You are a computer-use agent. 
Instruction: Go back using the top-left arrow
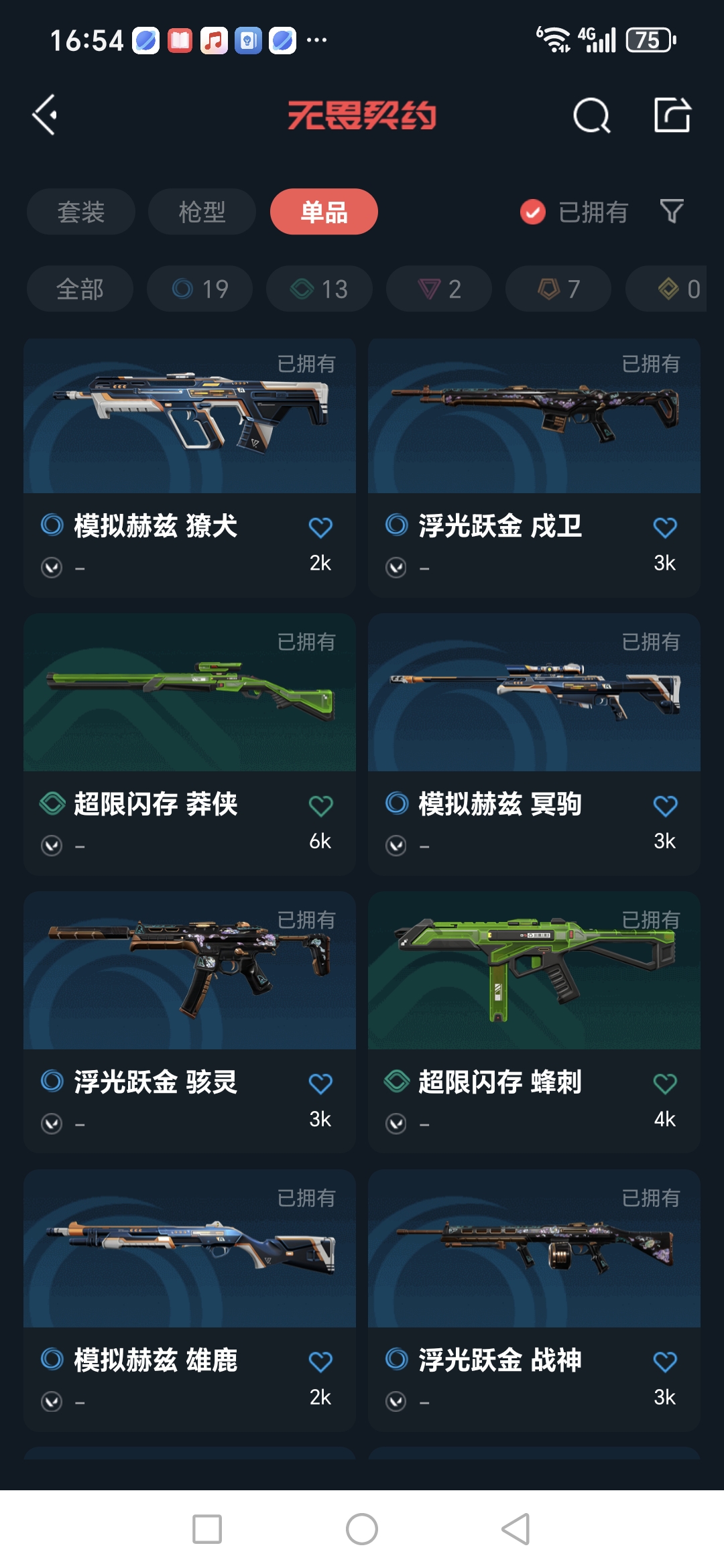(x=45, y=115)
